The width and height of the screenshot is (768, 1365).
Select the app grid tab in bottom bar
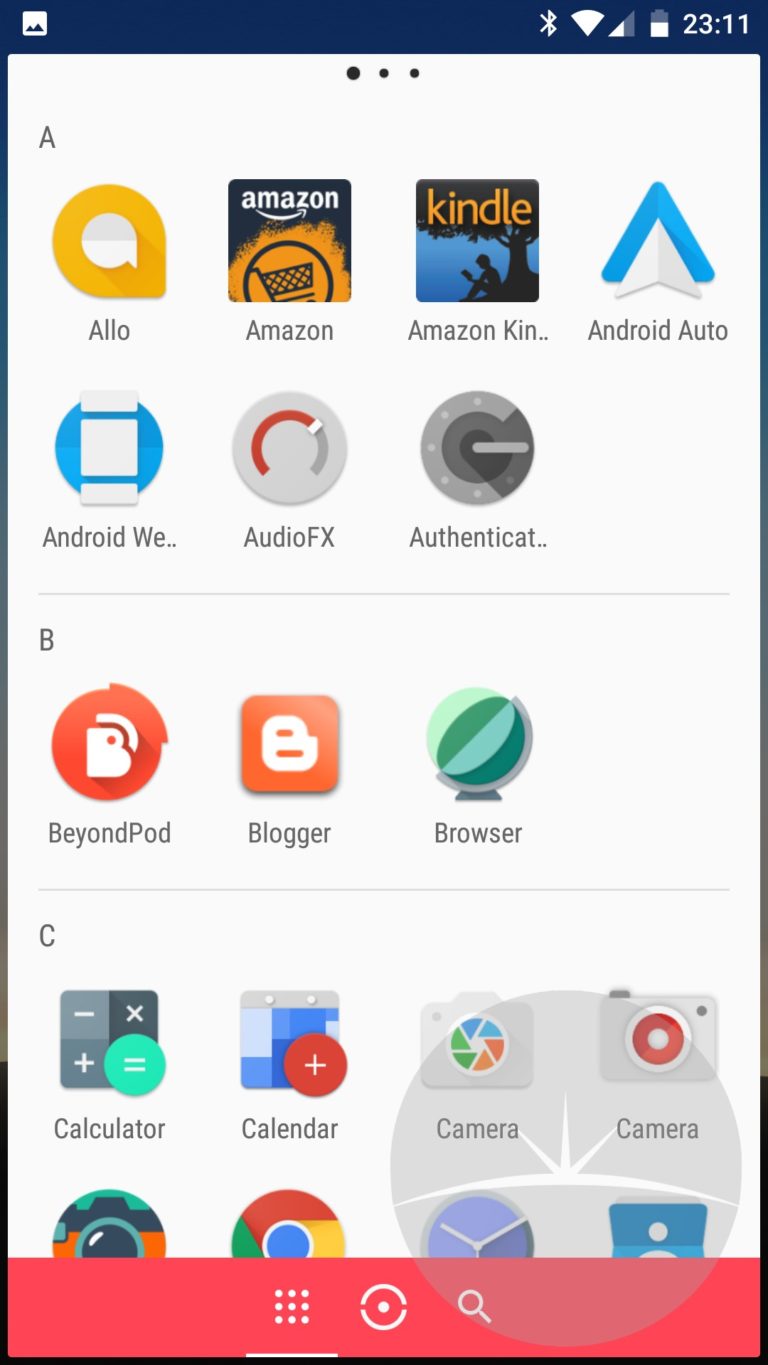pyautogui.click(x=292, y=1307)
